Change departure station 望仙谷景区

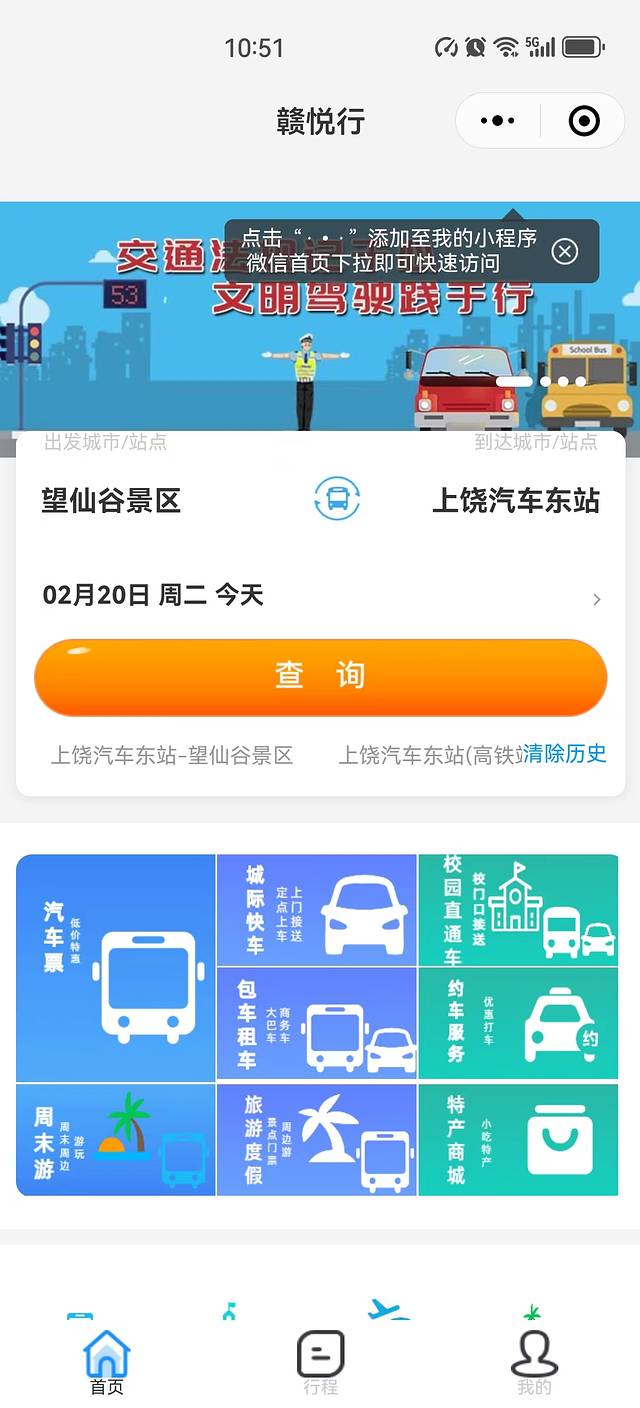pyautogui.click(x=111, y=500)
